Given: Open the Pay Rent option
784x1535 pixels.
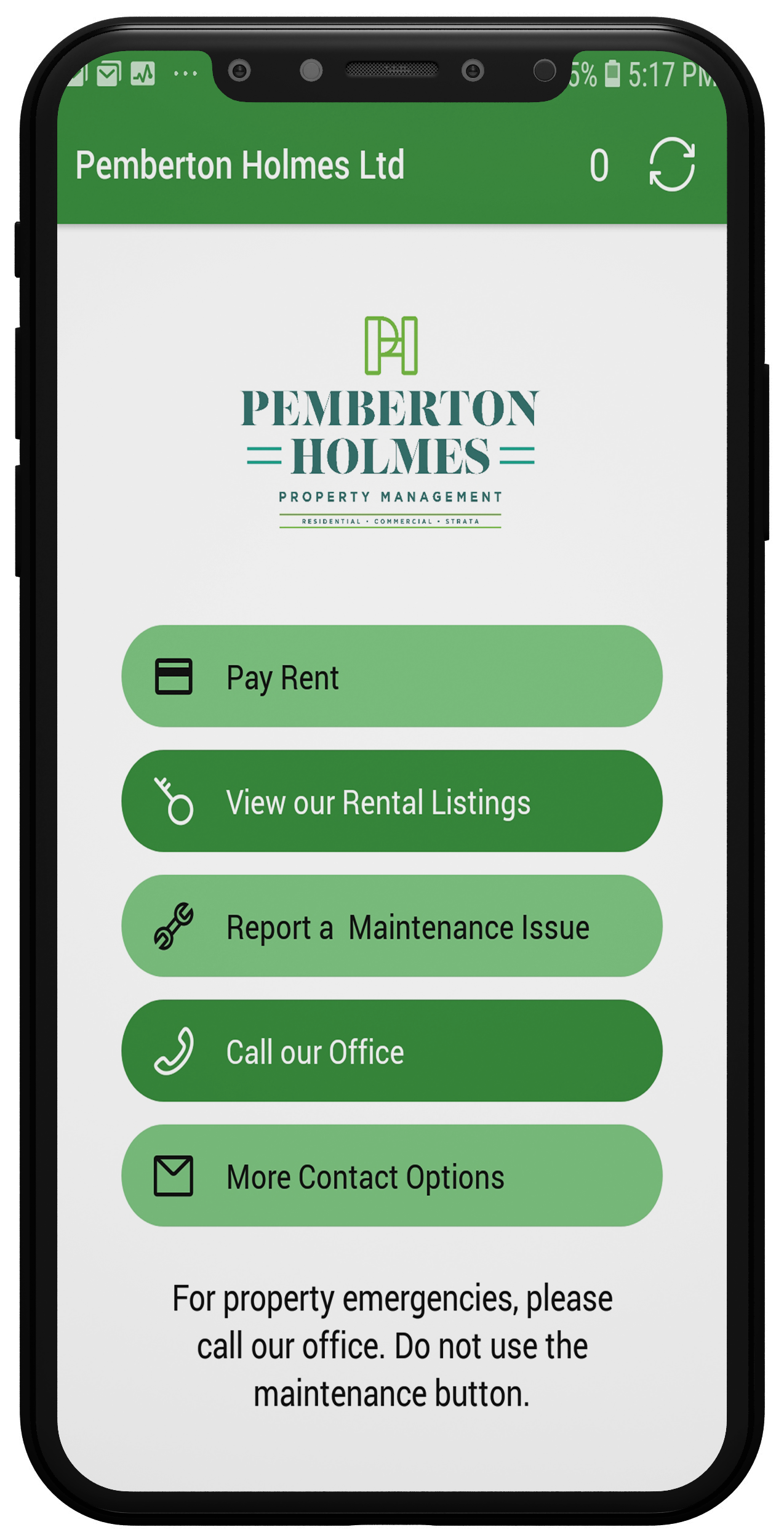Looking at the screenshot, I should click(x=391, y=677).
